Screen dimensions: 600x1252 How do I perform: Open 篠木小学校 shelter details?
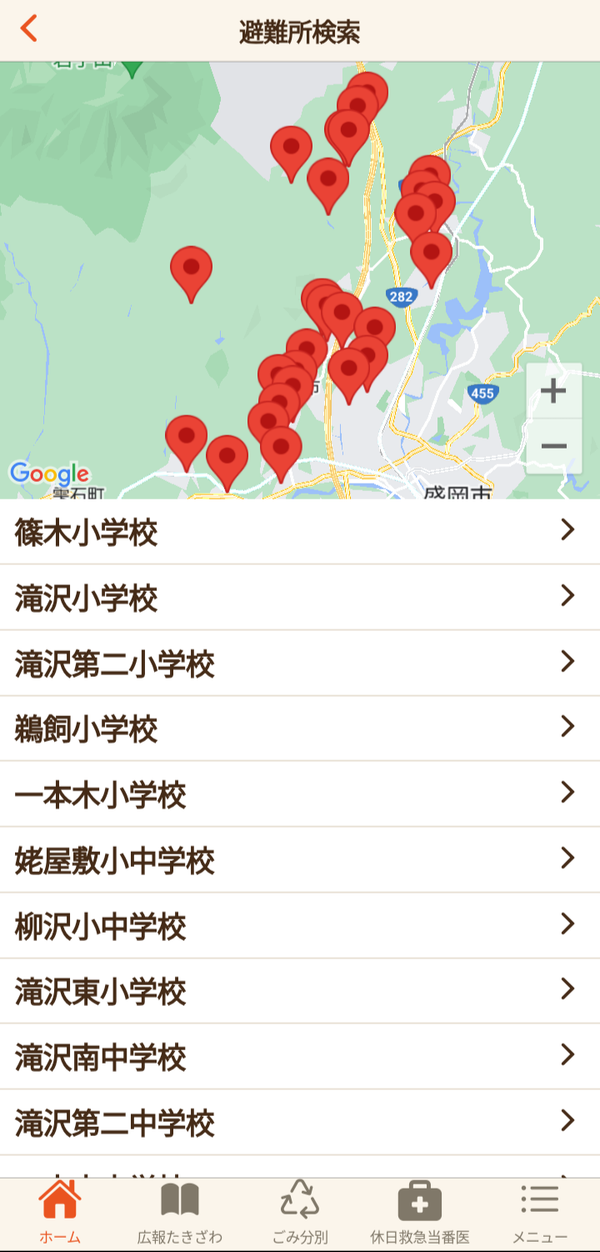click(x=300, y=532)
